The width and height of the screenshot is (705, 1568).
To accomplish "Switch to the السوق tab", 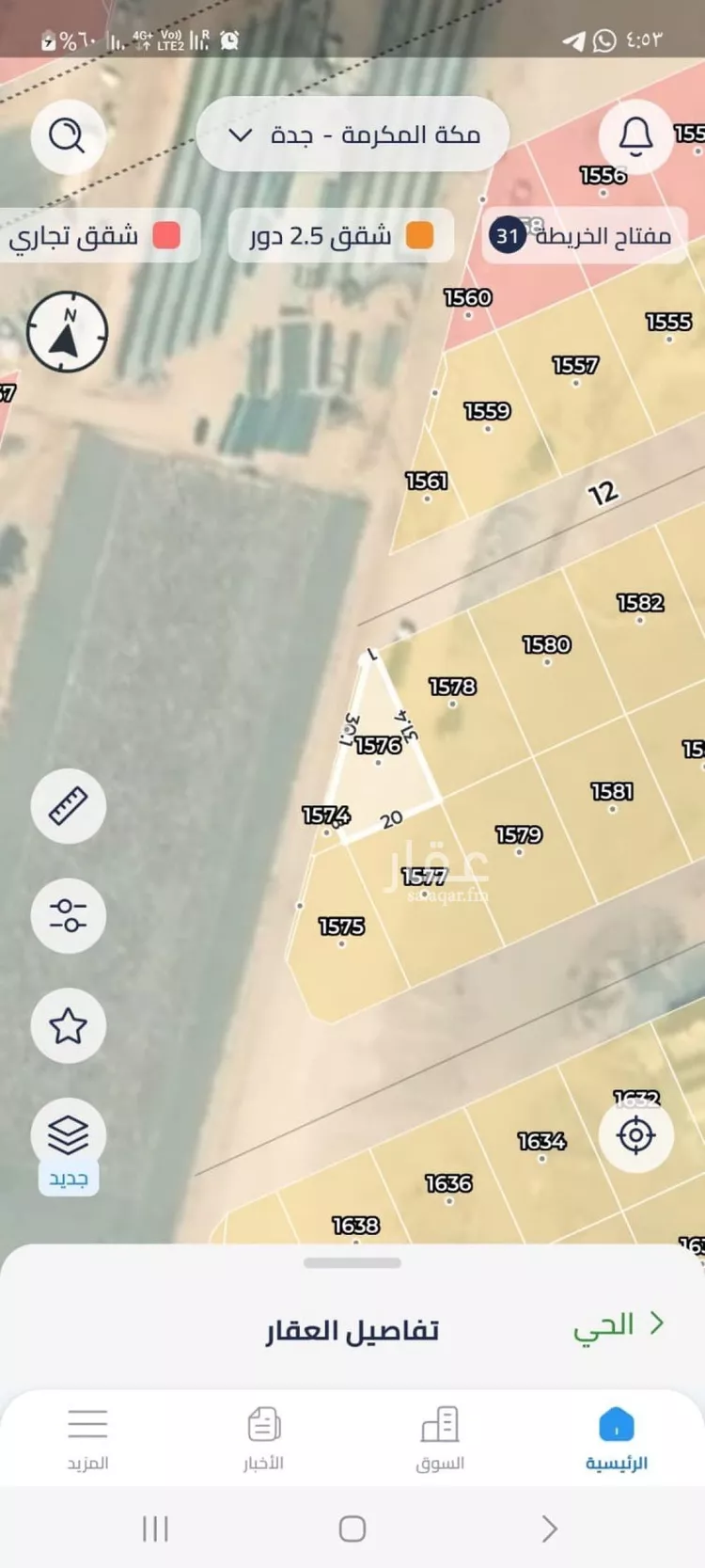I will (x=440, y=1437).
